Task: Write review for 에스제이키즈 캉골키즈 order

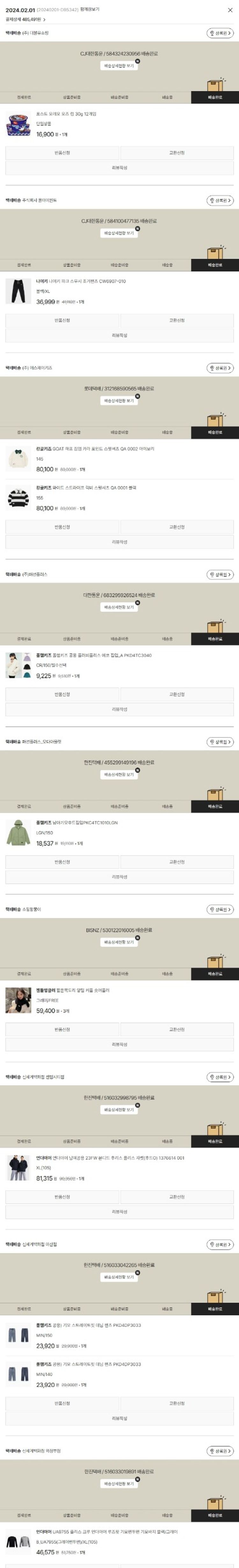Action: click(x=119, y=542)
